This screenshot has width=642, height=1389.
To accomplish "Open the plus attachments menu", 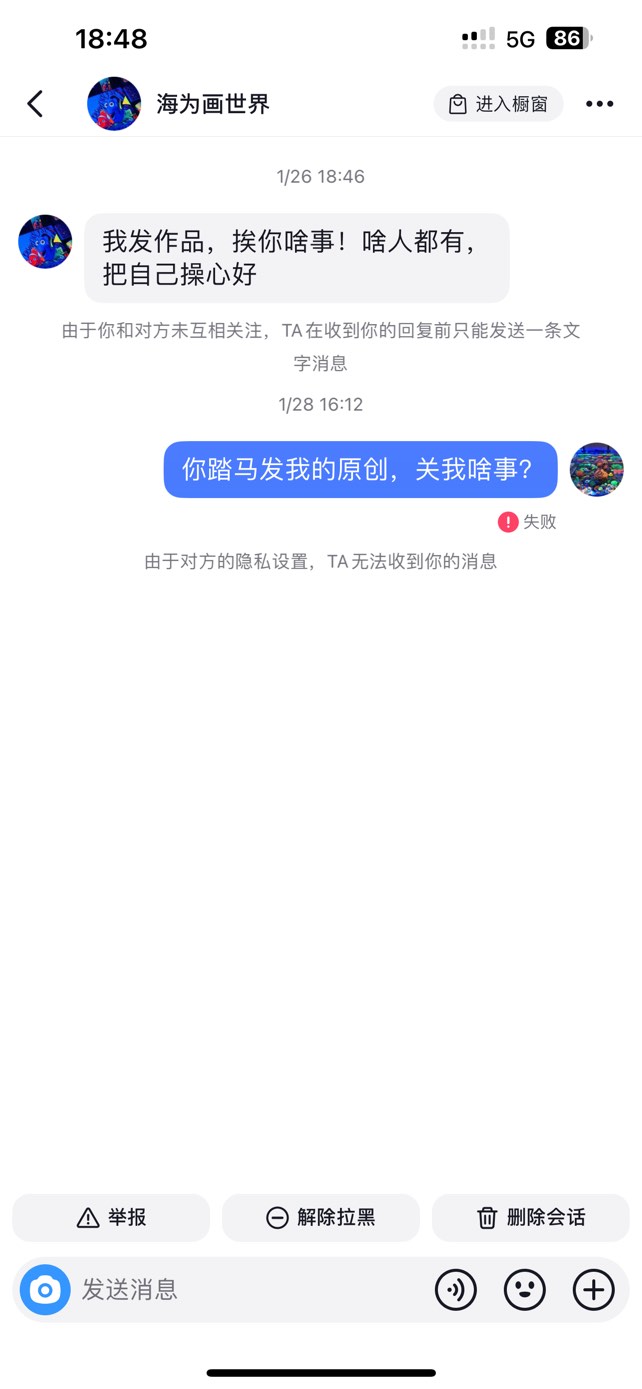I will 593,1289.
